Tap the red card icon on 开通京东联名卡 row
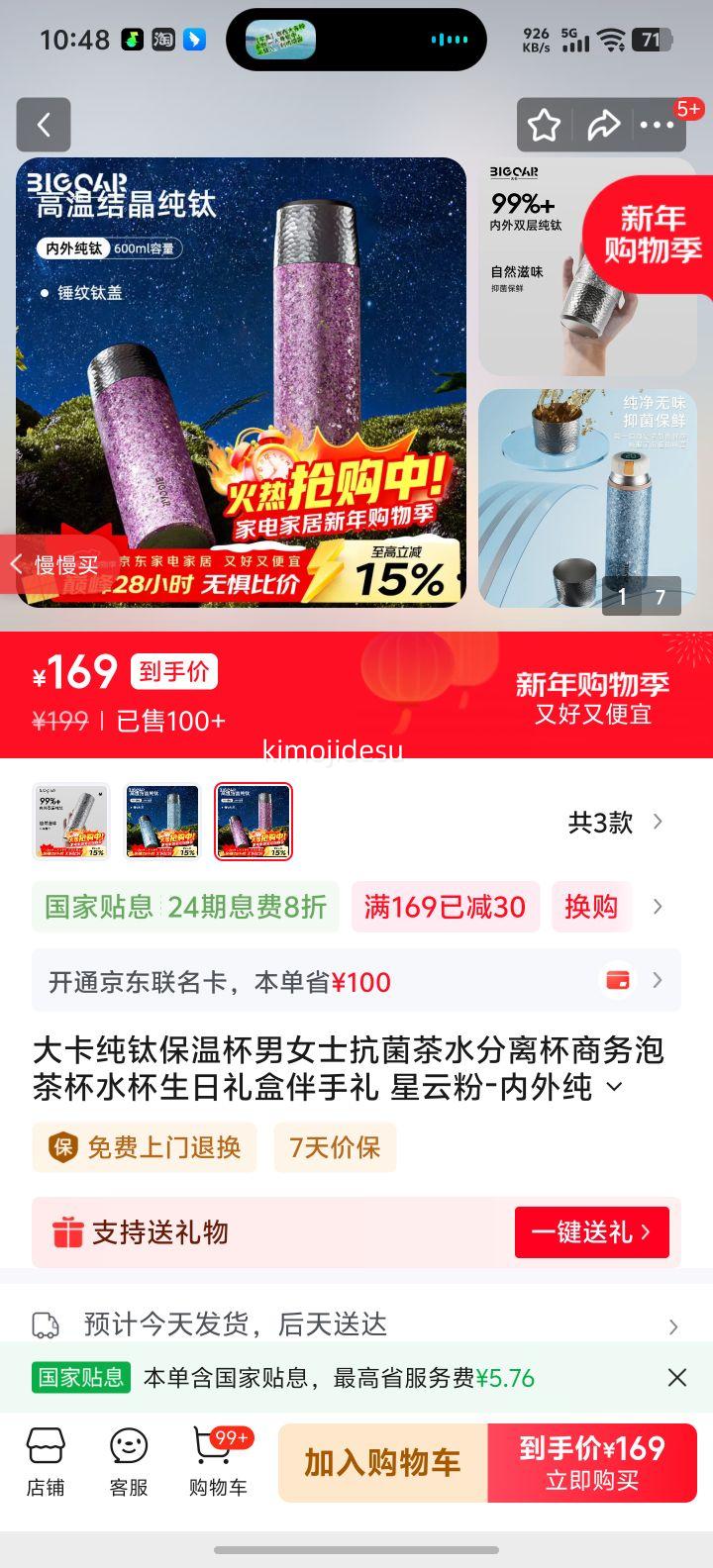The image size is (713, 1568). point(617,980)
